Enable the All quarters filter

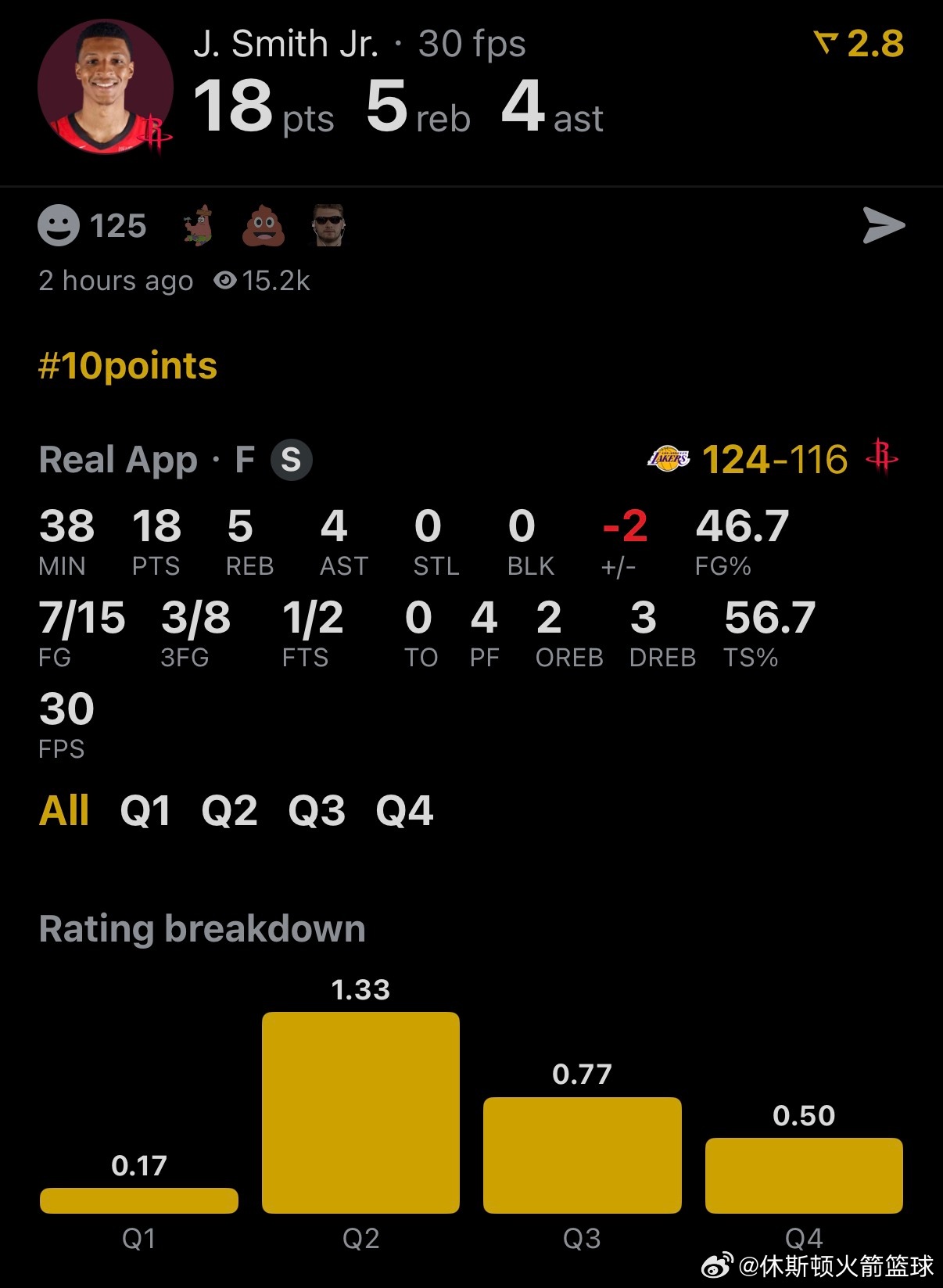pos(65,810)
